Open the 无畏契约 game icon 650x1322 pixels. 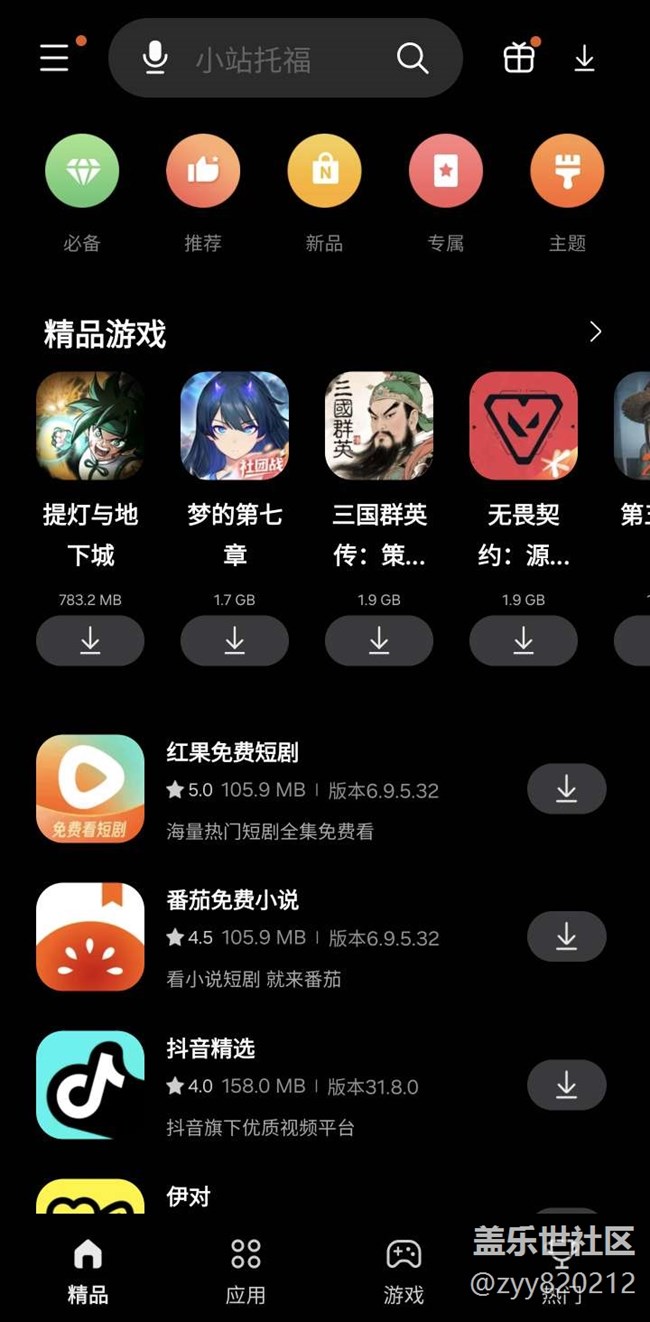pyautogui.click(x=523, y=426)
